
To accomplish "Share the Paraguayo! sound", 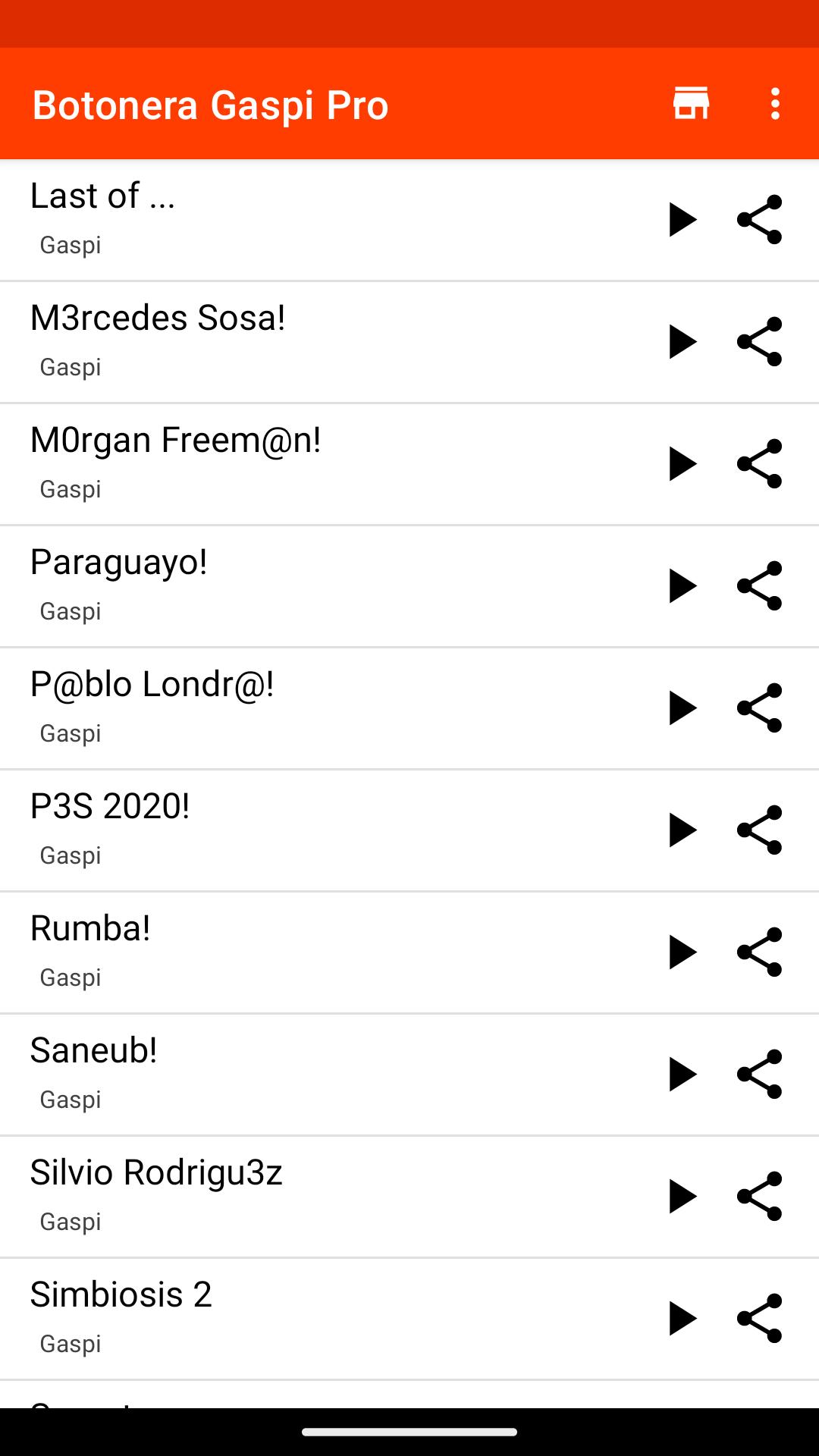I will click(759, 586).
